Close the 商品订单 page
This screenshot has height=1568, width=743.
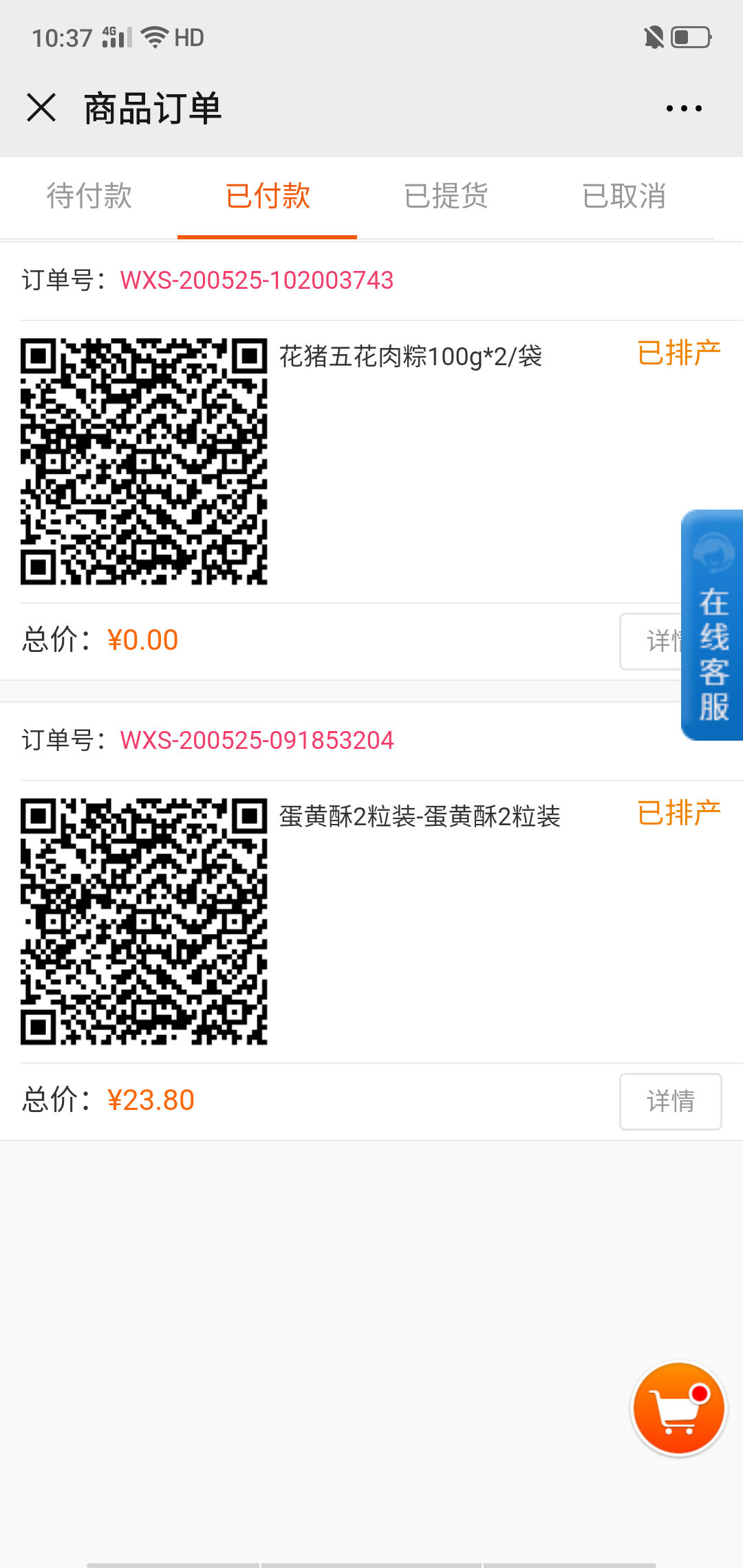point(41,108)
